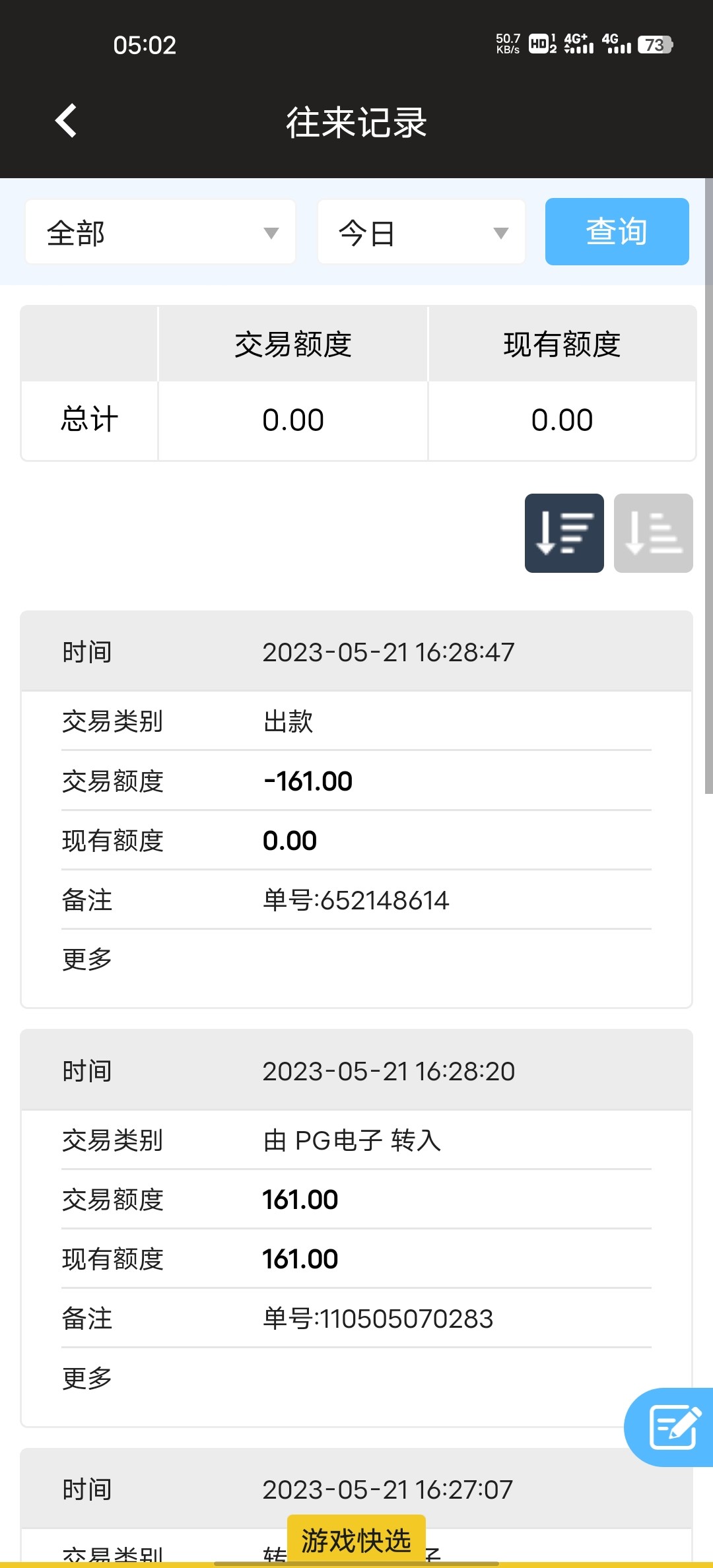The image size is (713, 1568).
Task: Tap the 查询 button
Action: pyautogui.click(x=617, y=232)
